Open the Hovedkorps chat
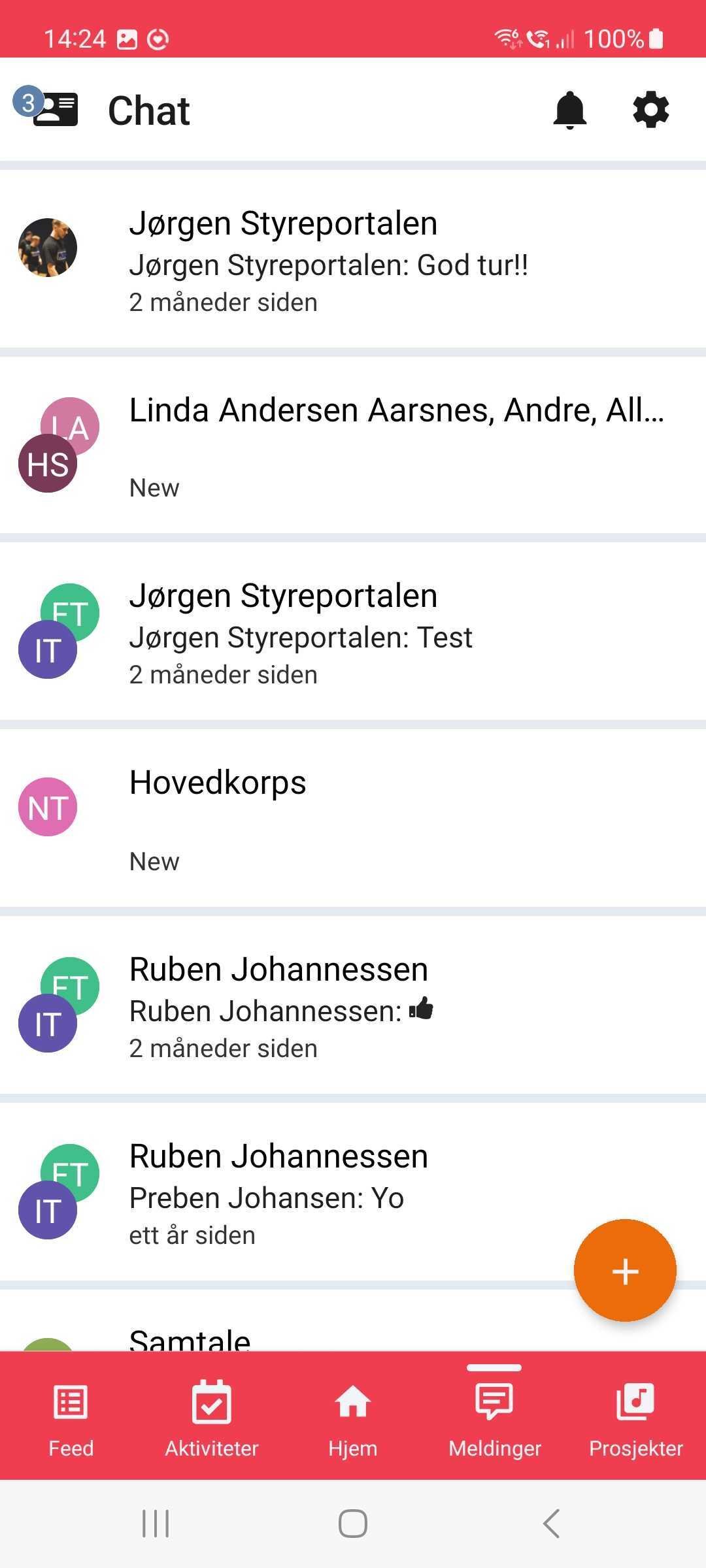Image resolution: width=706 pixels, height=1568 pixels. pos(353,818)
